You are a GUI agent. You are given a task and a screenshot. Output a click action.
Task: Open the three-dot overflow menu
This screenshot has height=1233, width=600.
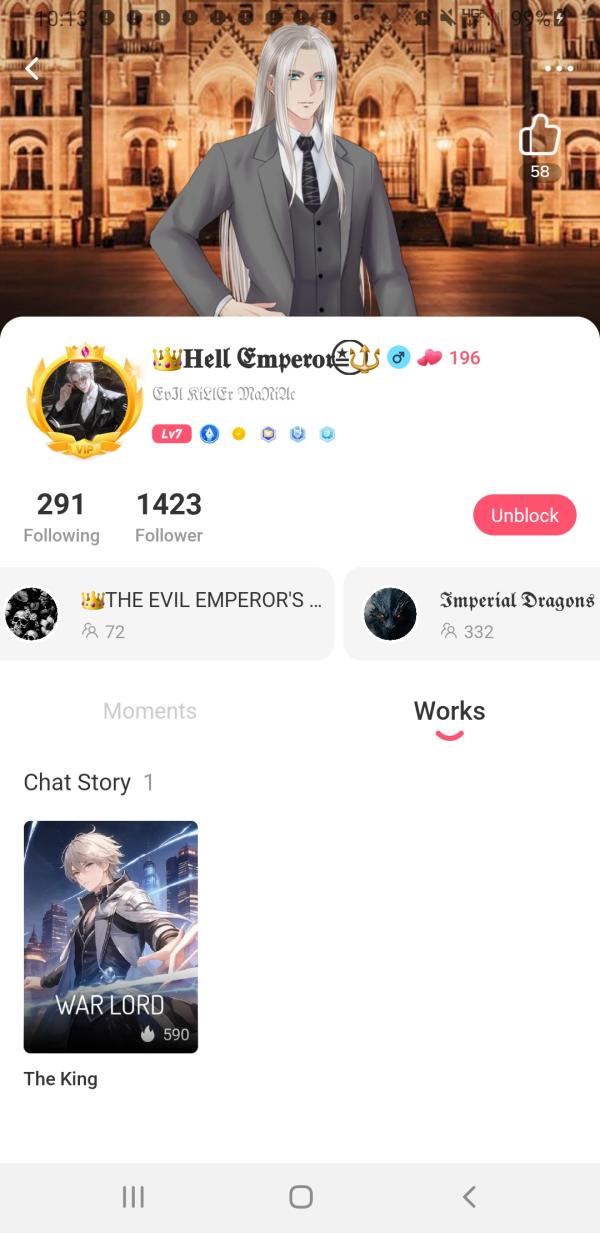(x=558, y=68)
